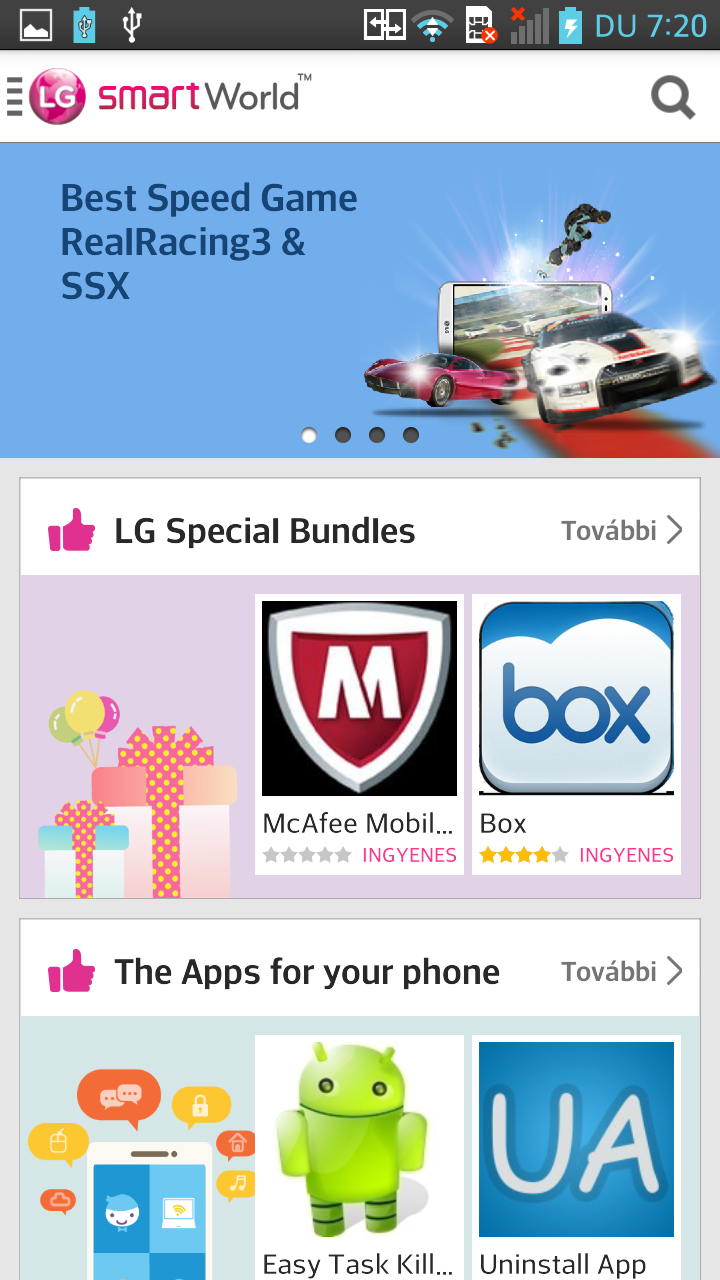Jump to the second banner page dot

tap(343, 435)
